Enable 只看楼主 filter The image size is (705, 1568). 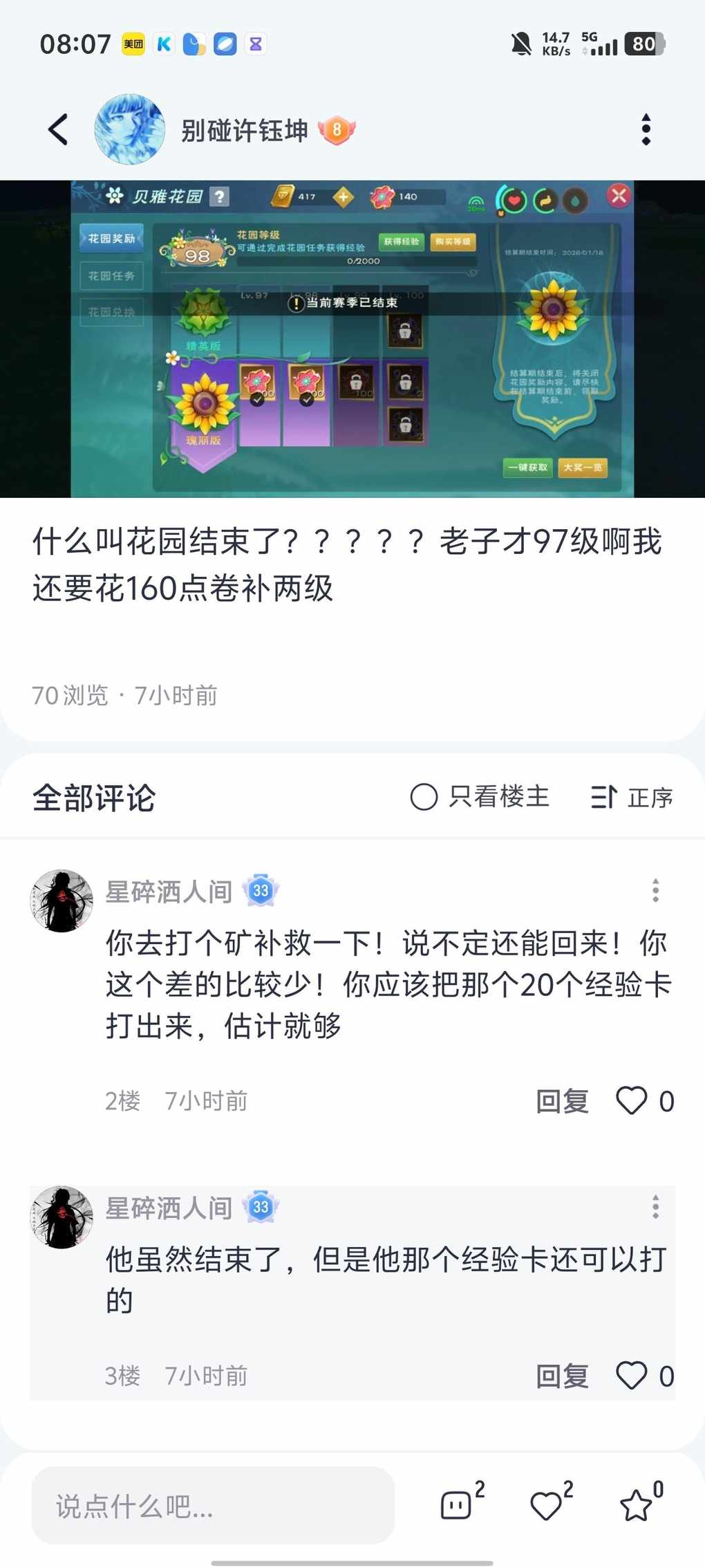tap(480, 797)
